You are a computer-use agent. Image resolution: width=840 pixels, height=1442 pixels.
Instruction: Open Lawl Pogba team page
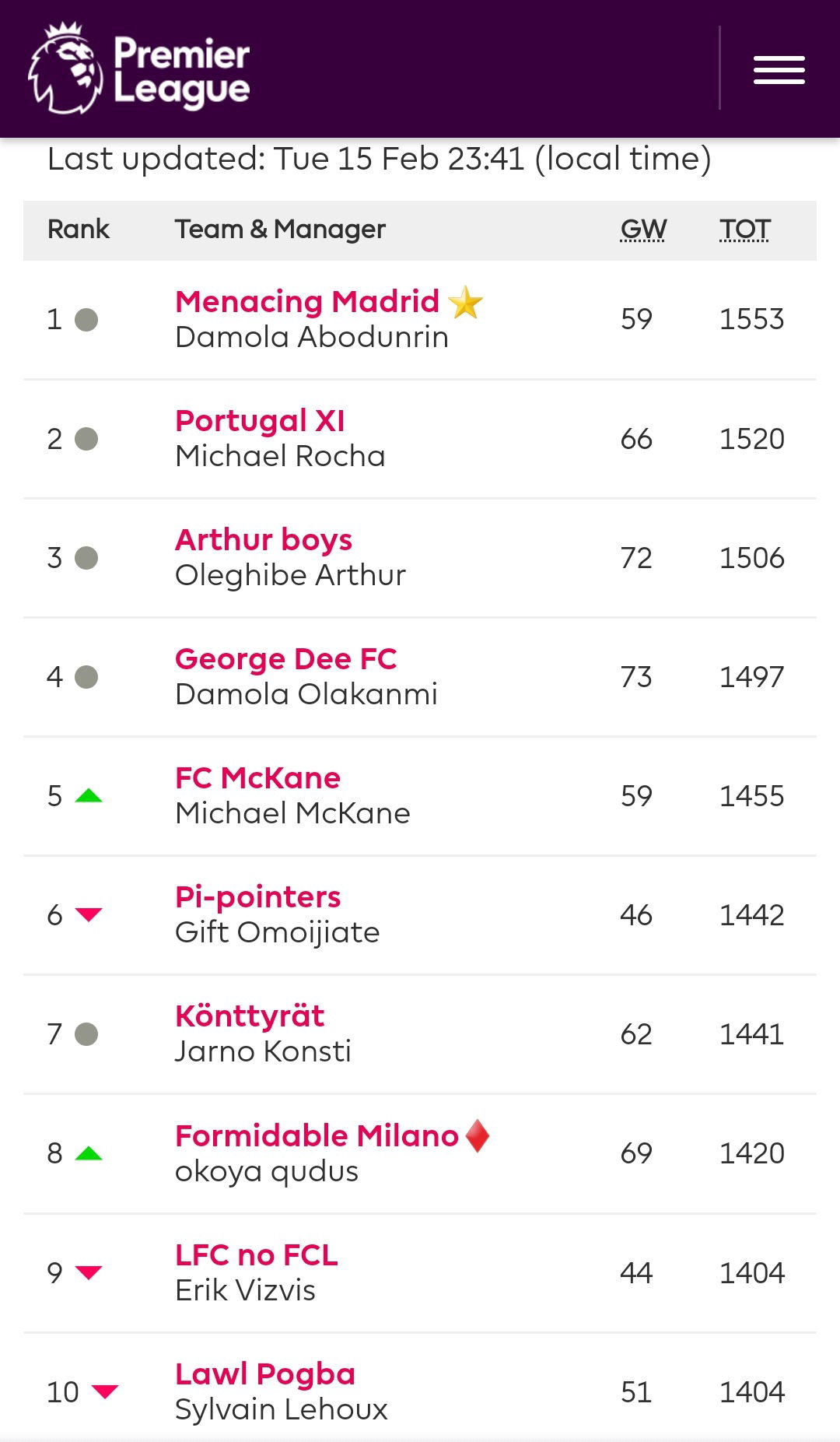pyautogui.click(x=265, y=1374)
